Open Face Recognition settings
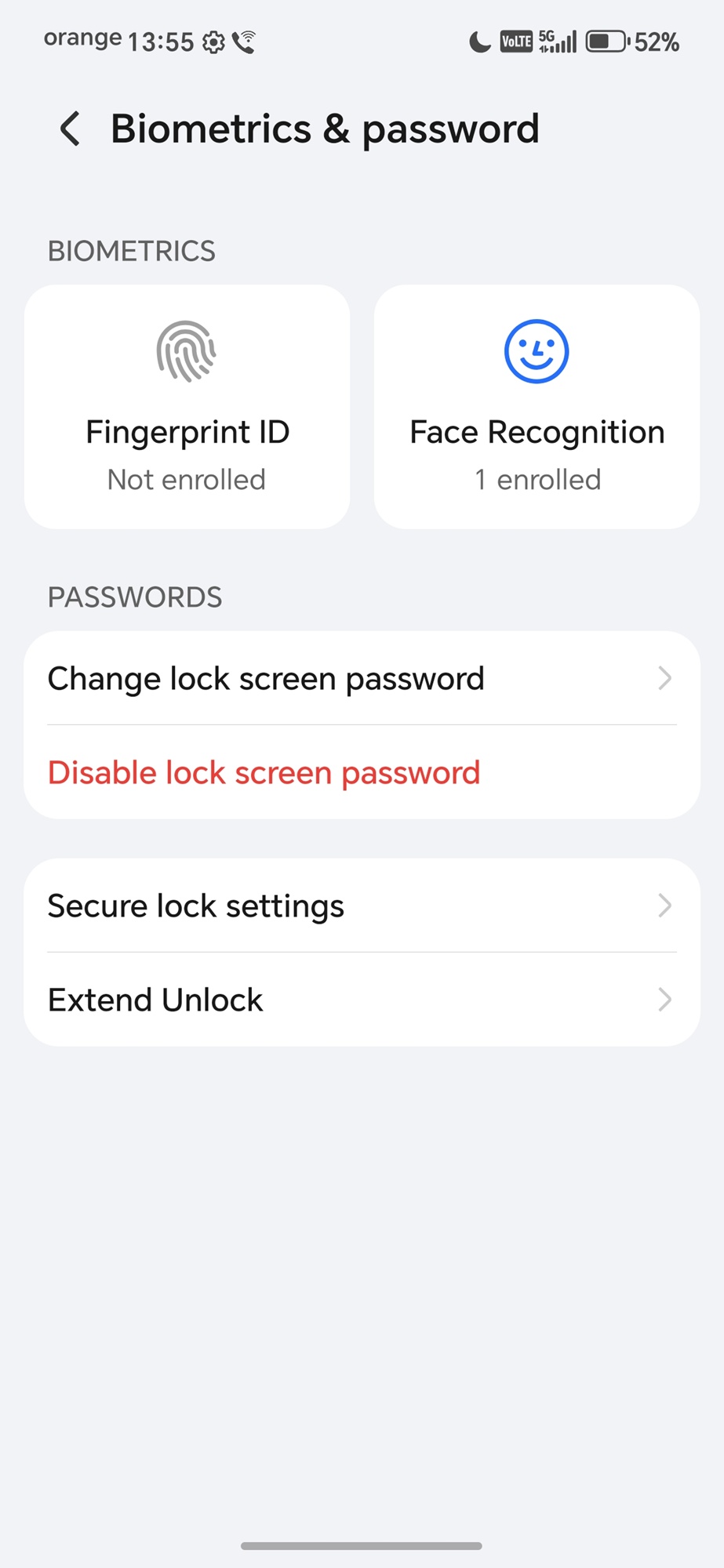This screenshot has width=724, height=1568. click(537, 406)
